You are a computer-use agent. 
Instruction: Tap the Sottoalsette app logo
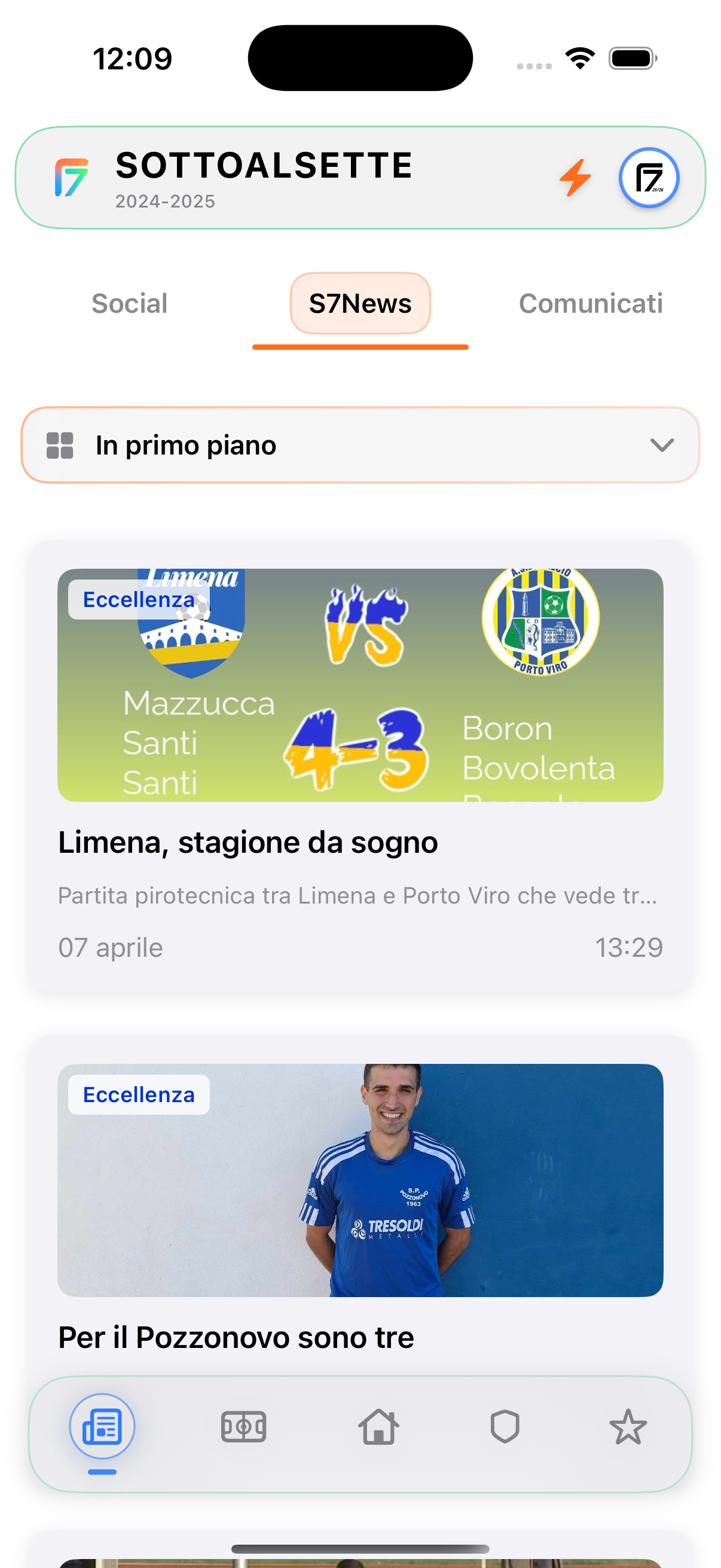[72, 177]
